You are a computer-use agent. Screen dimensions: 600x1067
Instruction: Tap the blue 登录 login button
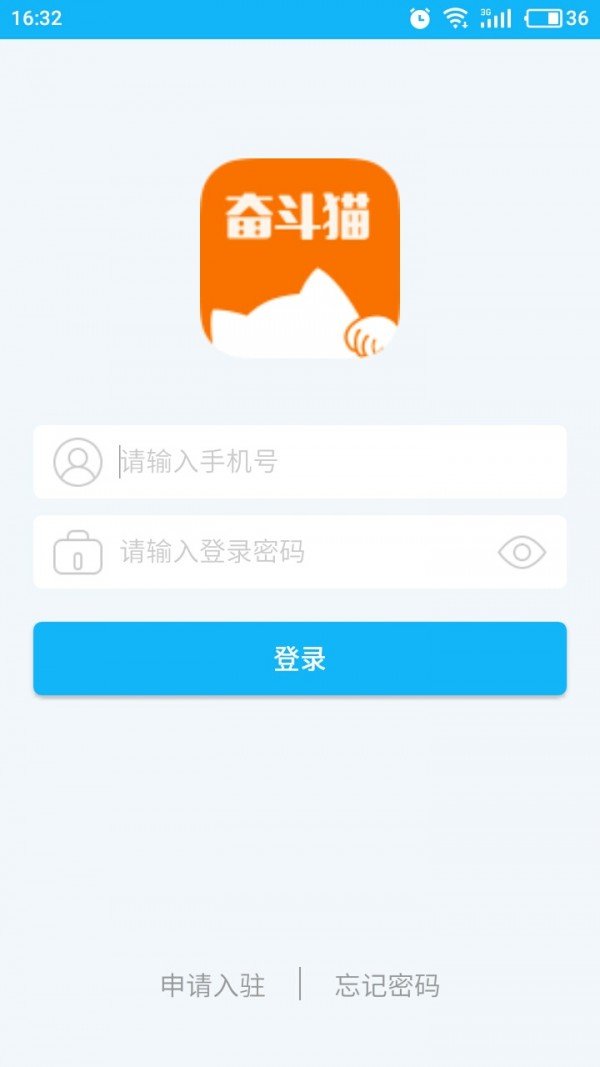pos(300,659)
